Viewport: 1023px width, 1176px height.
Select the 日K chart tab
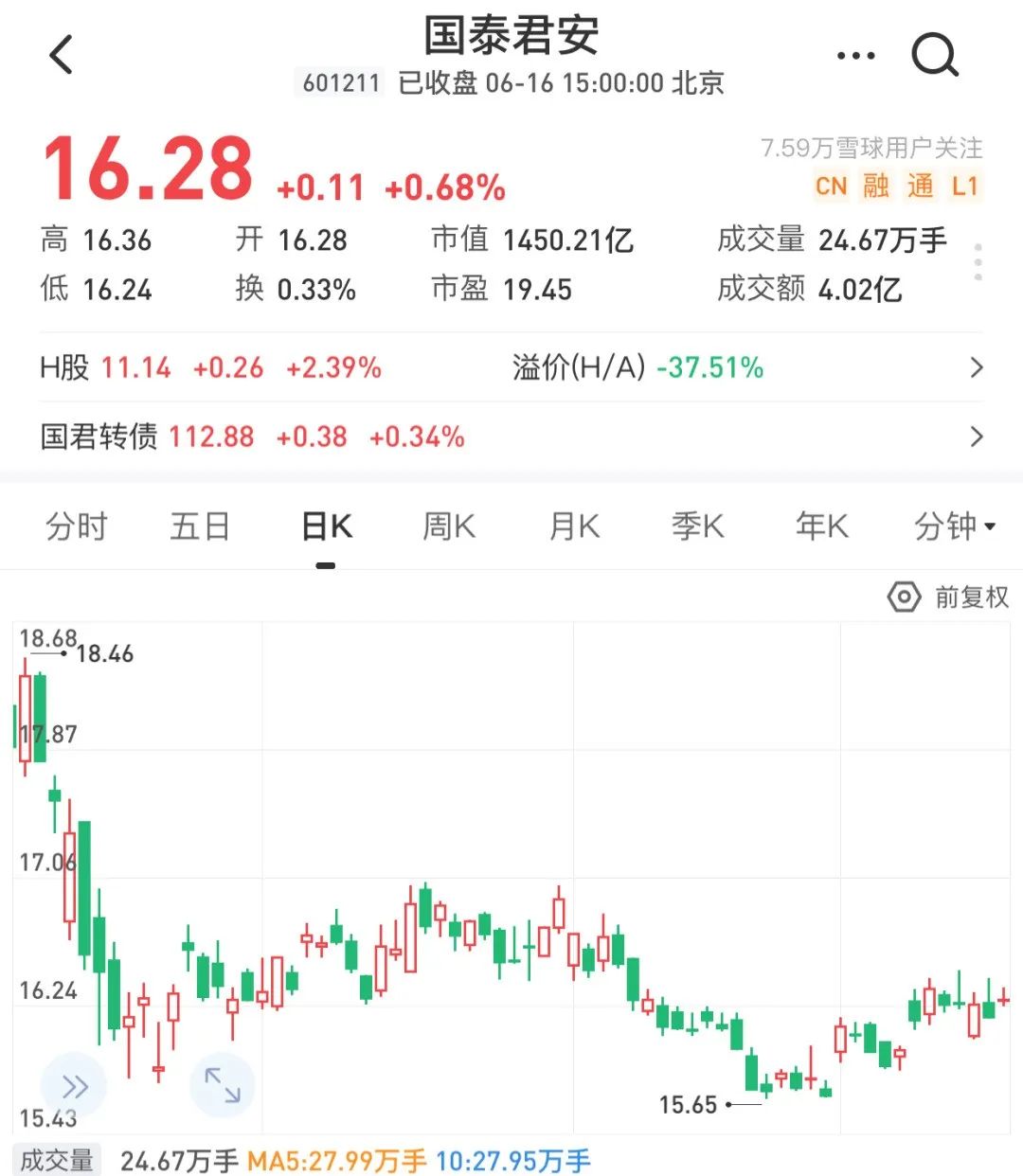click(x=326, y=526)
